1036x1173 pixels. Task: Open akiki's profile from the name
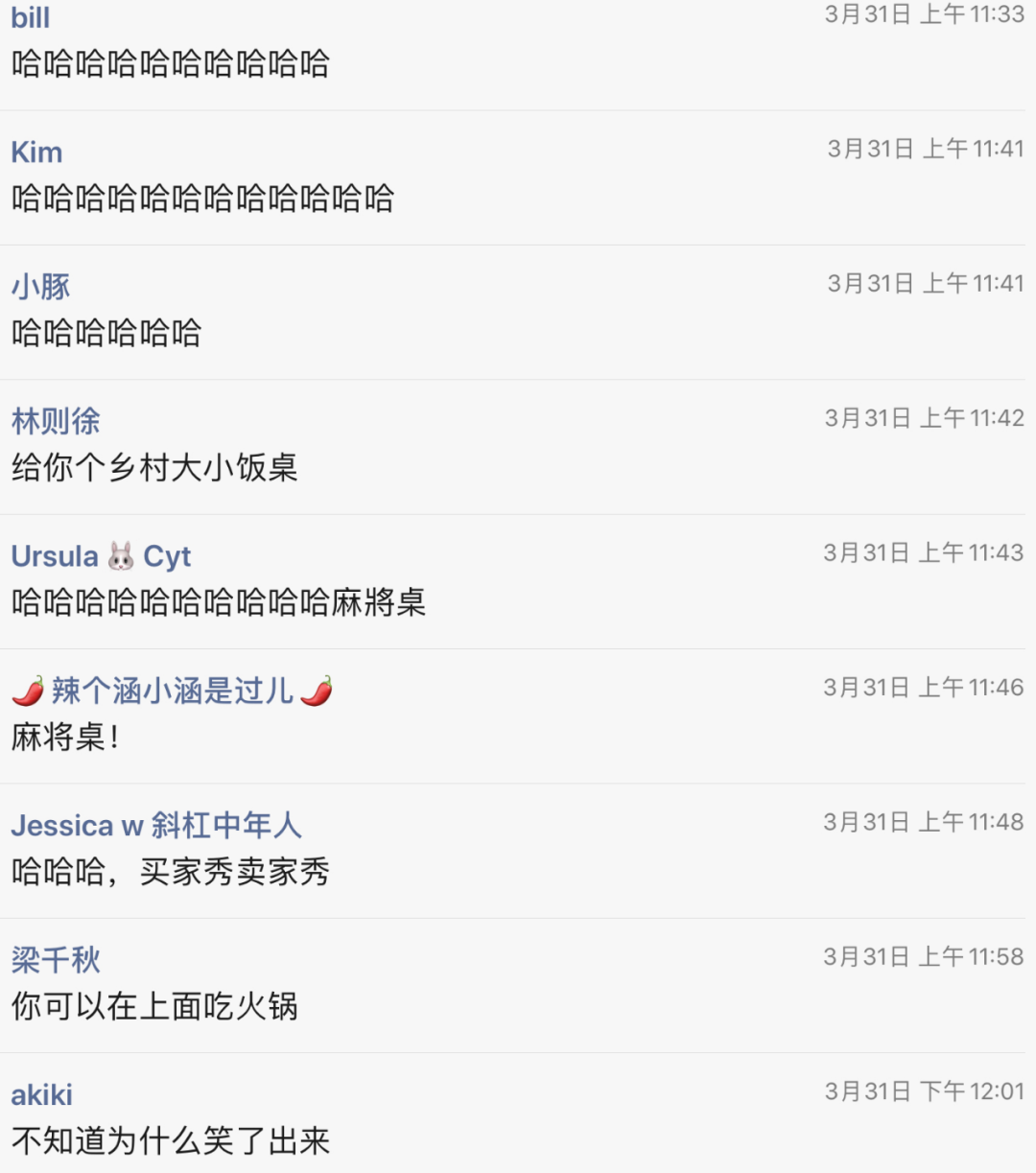pyautogui.click(x=41, y=1094)
